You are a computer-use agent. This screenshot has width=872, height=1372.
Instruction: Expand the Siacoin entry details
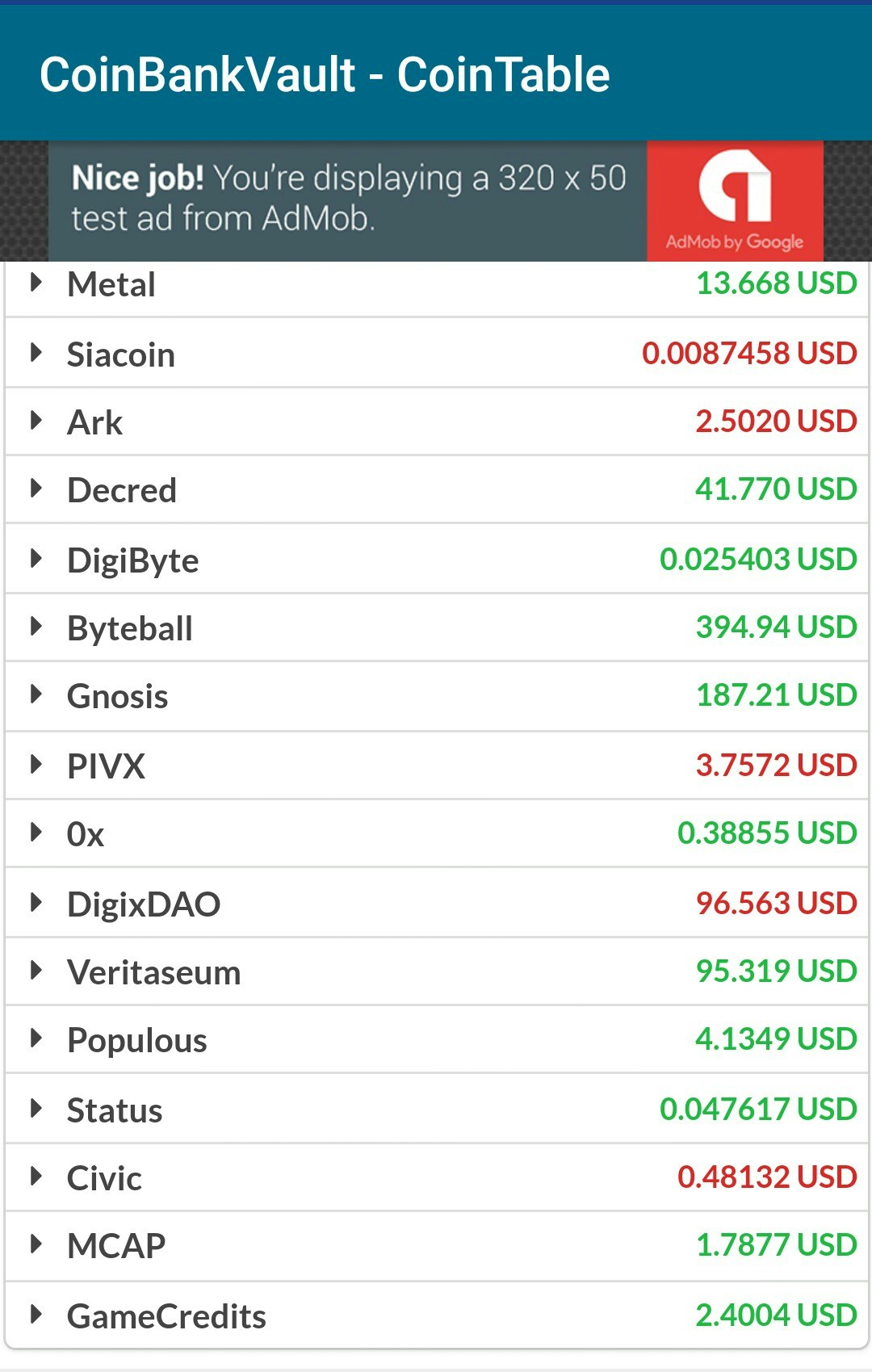[36, 353]
